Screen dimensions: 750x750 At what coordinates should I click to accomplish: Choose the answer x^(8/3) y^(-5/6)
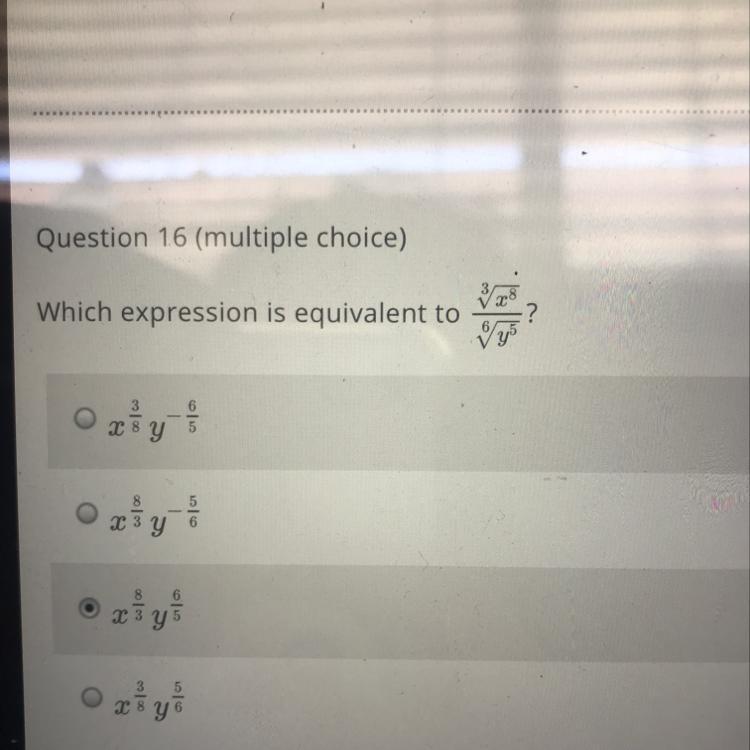[89, 515]
